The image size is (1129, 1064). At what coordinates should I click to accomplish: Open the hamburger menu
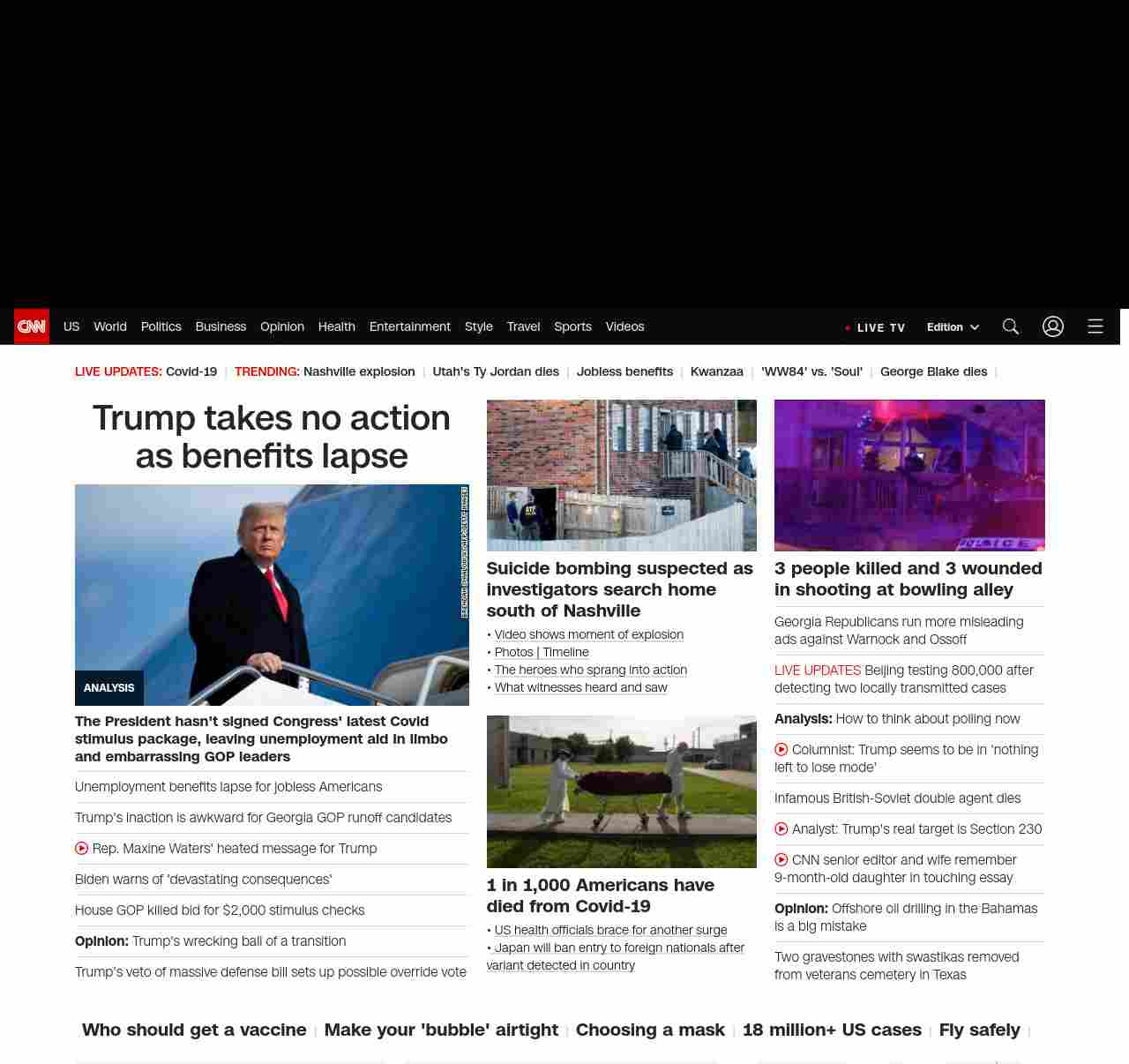click(1095, 326)
